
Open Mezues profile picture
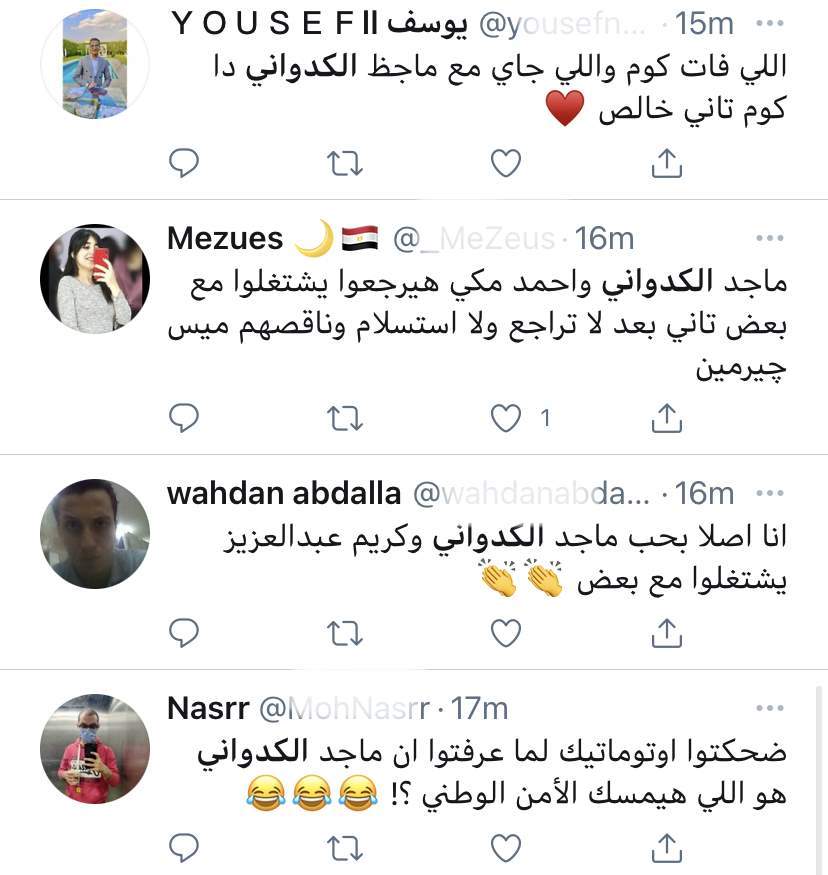[95, 279]
